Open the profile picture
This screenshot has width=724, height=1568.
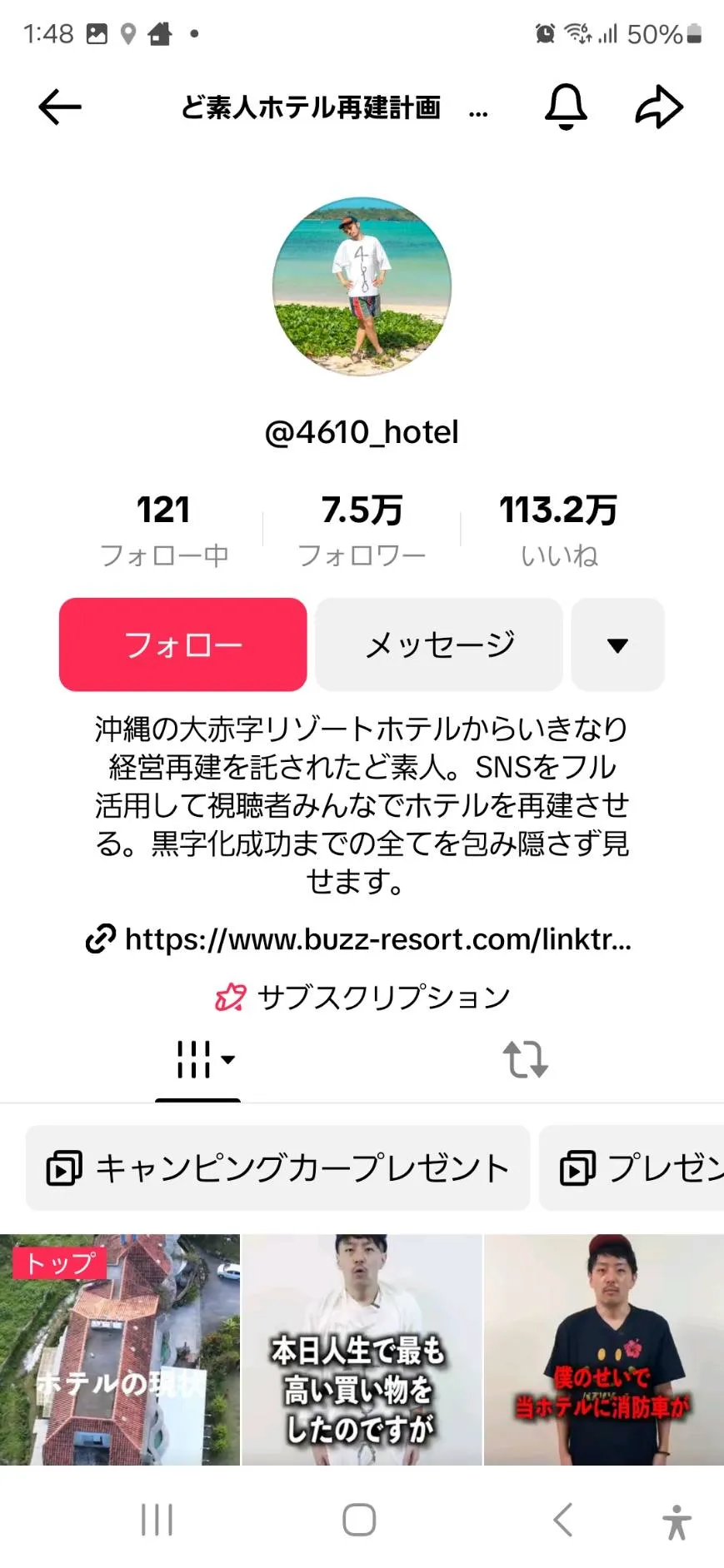[x=362, y=286]
